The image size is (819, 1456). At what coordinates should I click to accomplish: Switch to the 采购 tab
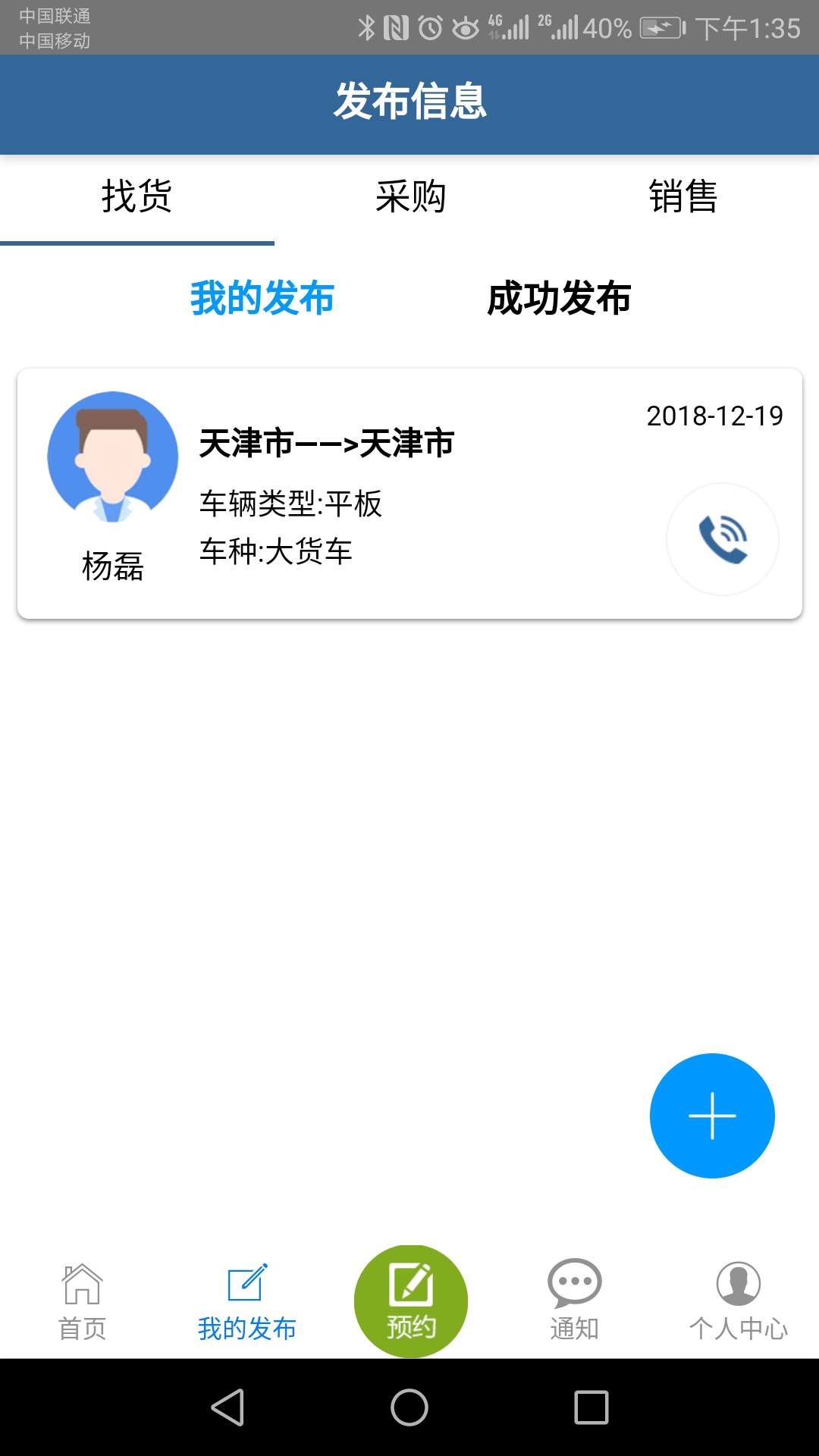pos(409,196)
